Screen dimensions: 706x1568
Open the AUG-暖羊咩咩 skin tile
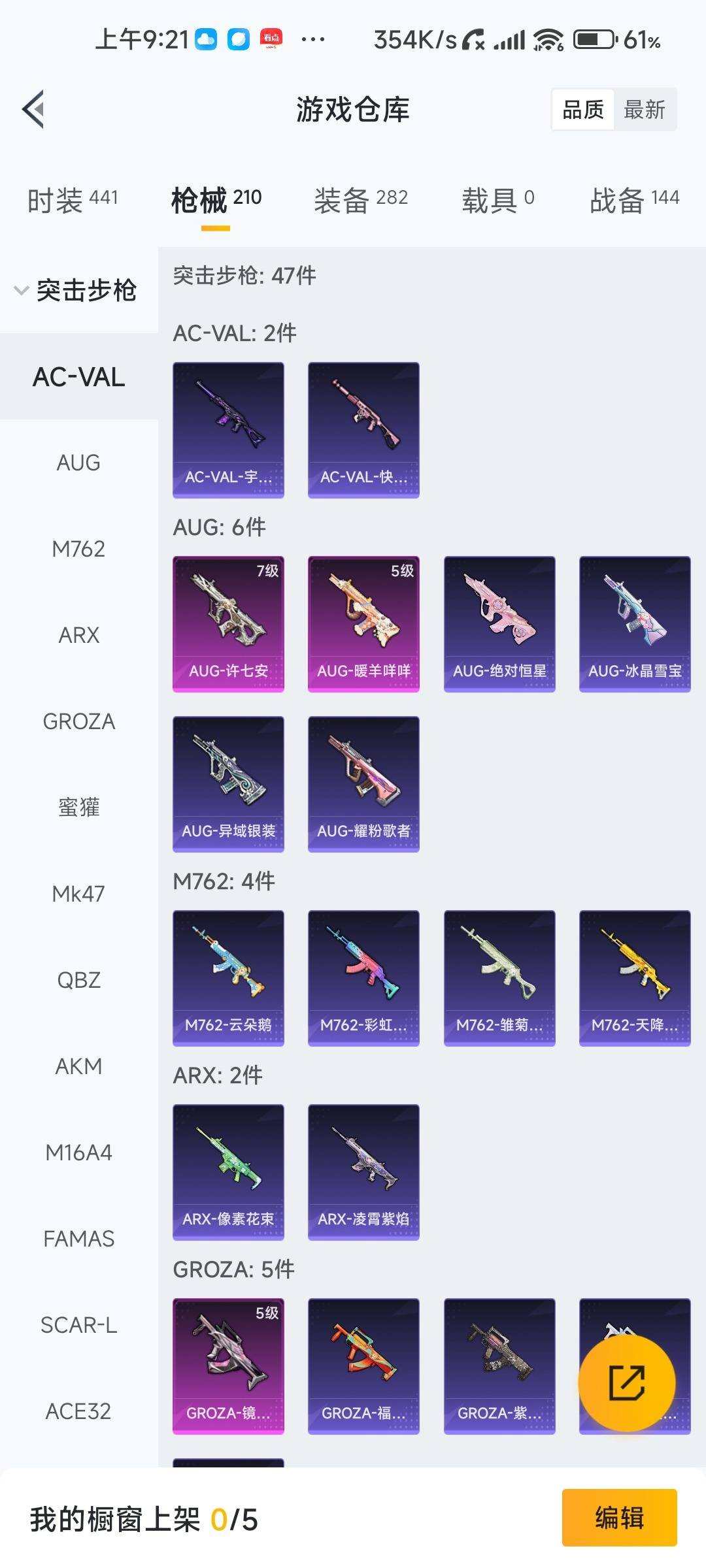tap(363, 624)
